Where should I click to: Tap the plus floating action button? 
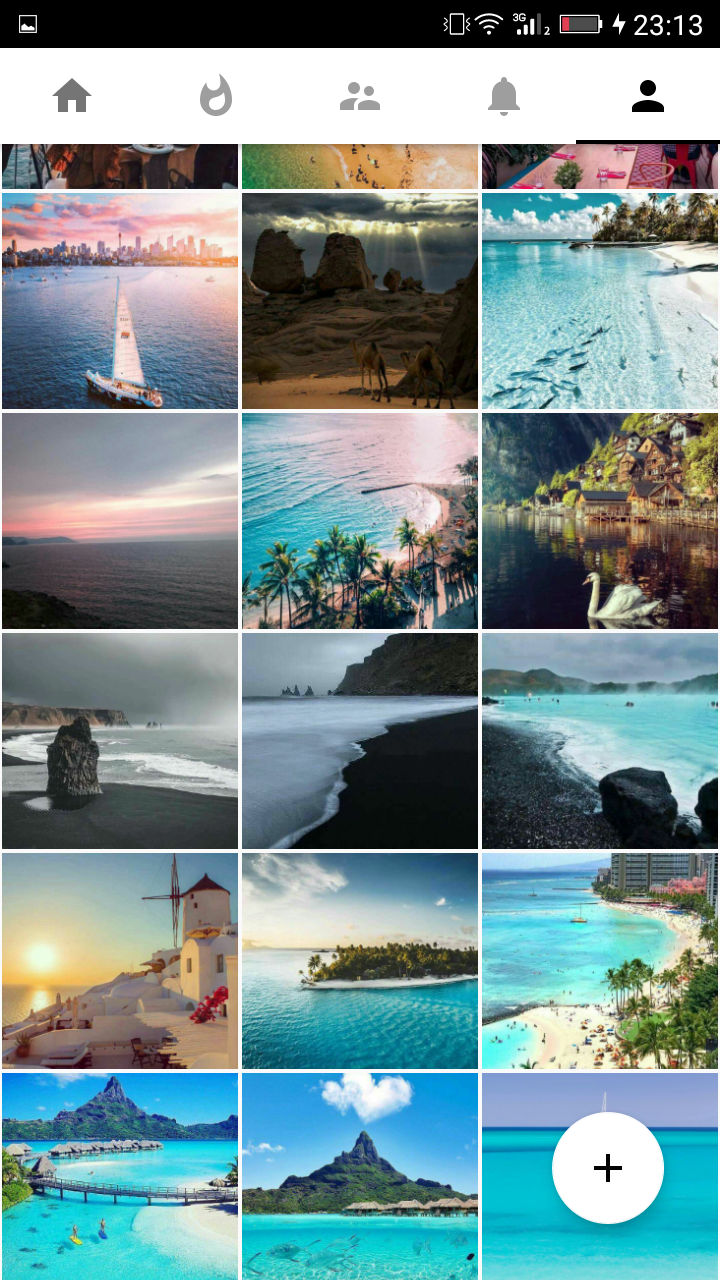[608, 1168]
